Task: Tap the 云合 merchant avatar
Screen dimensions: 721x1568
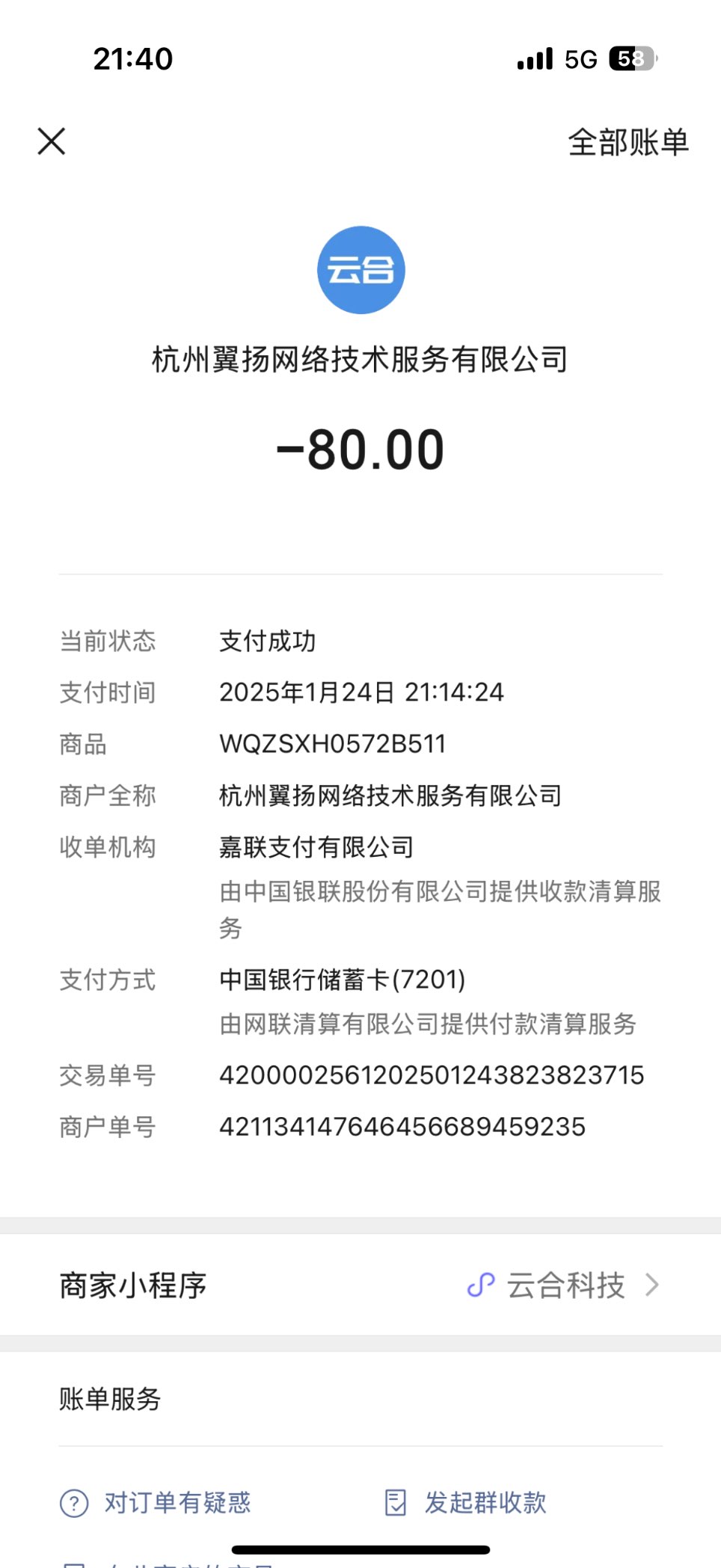Action: tap(361, 270)
